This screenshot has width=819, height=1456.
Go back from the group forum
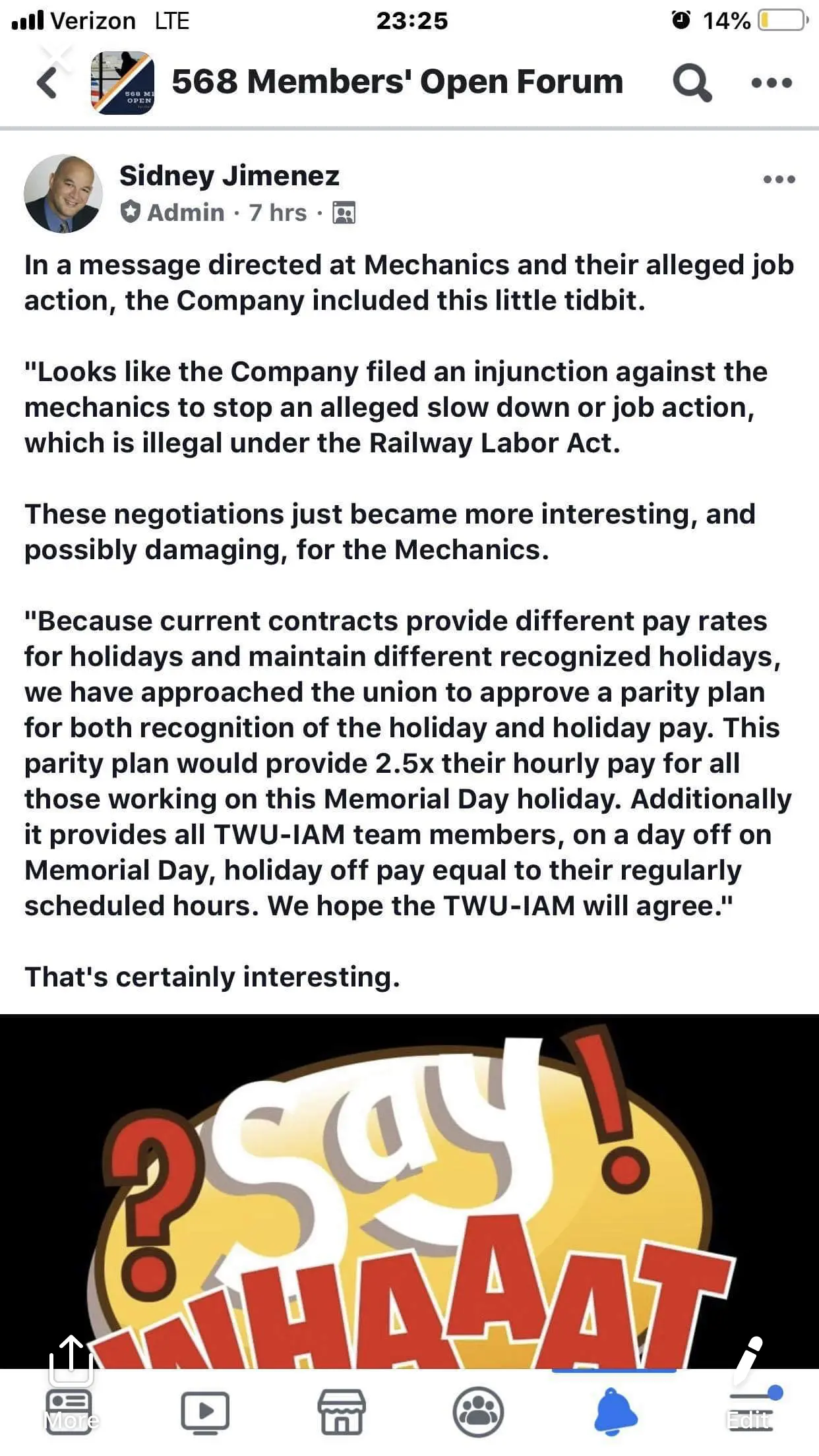pos(47,83)
